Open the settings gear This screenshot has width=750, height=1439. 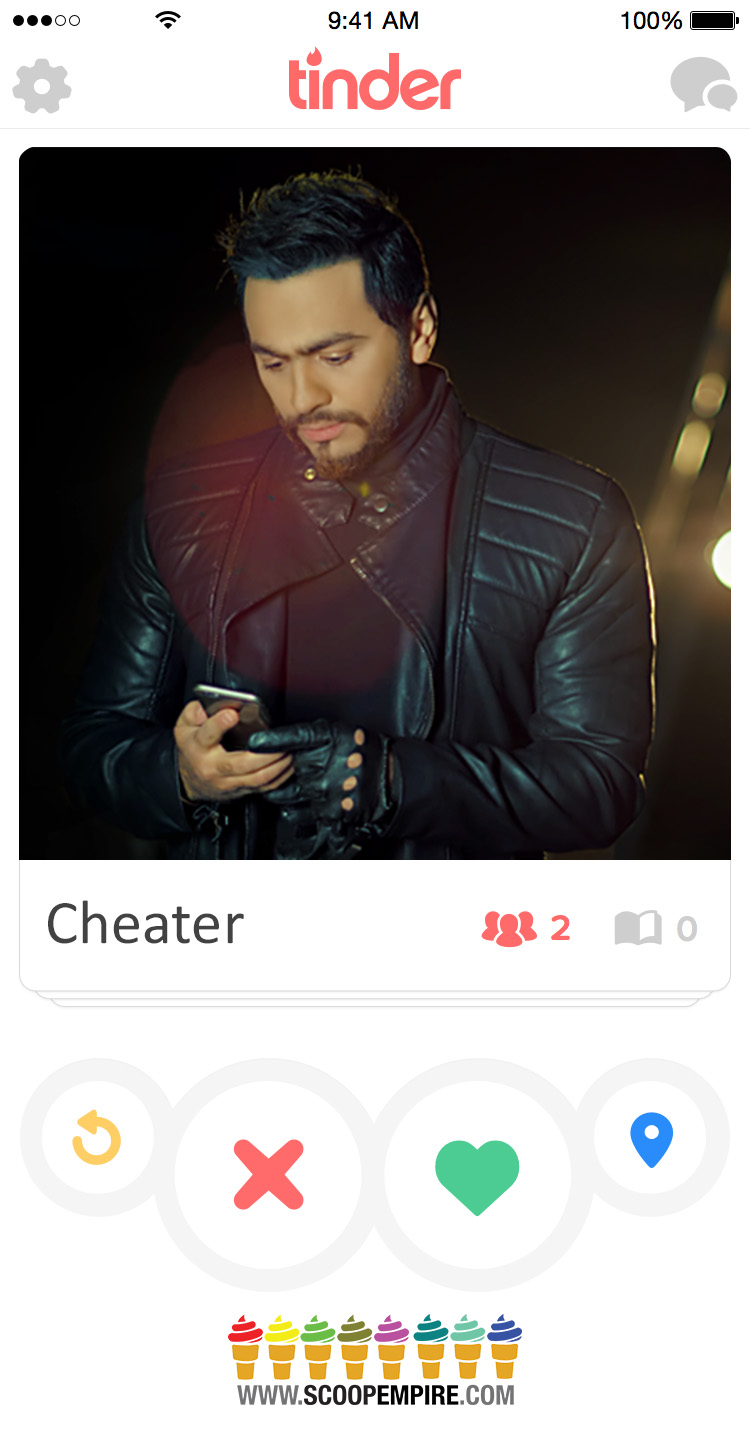[x=42, y=86]
